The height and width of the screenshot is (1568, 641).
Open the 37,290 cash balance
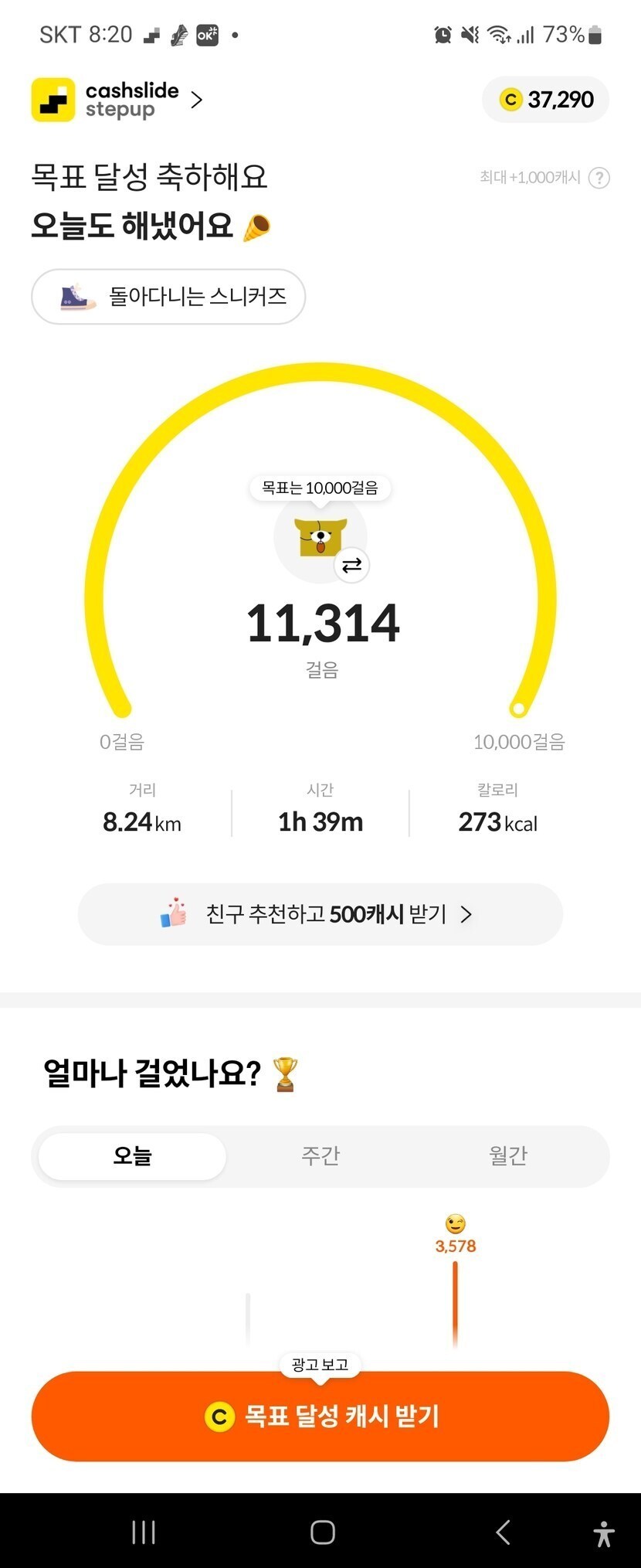coord(546,100)
